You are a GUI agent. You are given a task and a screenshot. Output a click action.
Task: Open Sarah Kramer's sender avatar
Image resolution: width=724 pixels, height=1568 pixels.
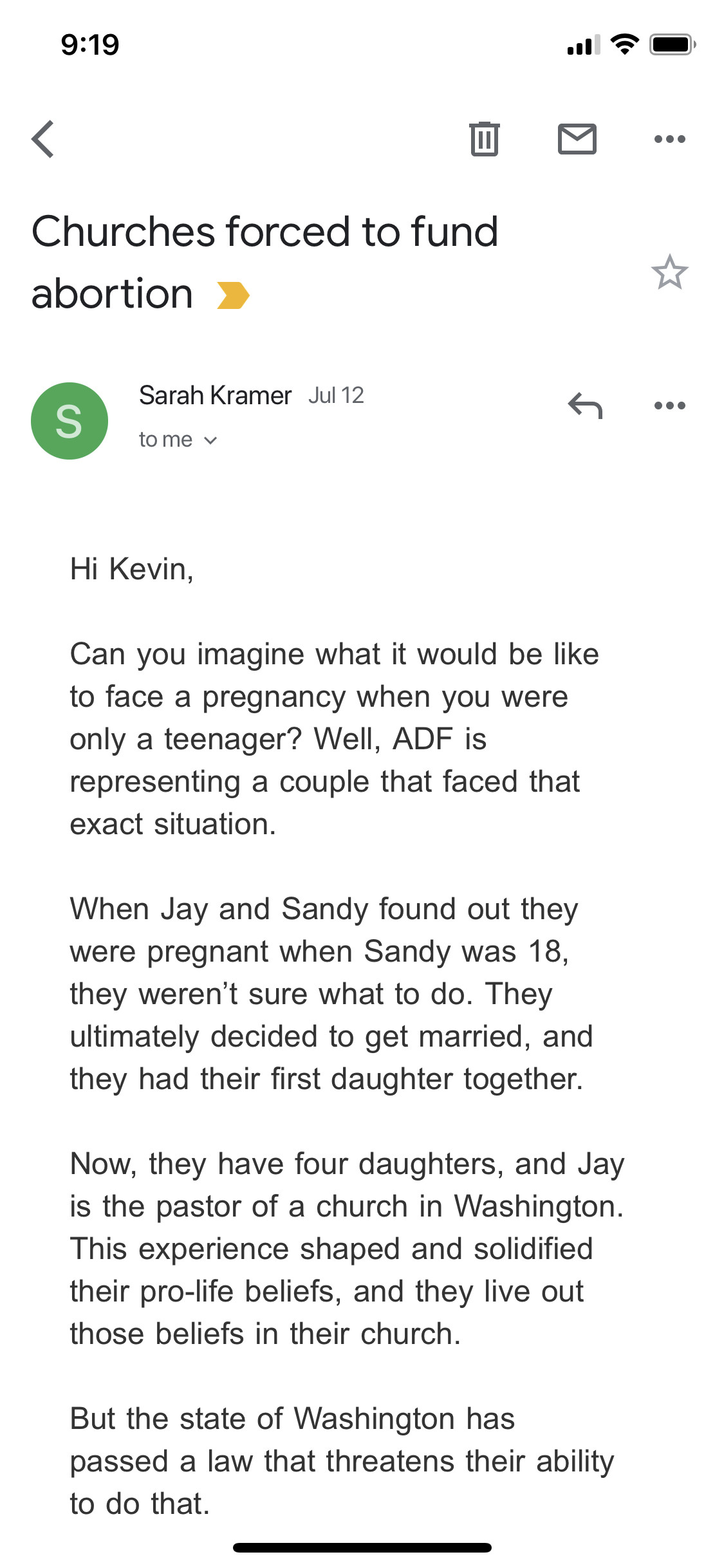(x=70, y=421)
